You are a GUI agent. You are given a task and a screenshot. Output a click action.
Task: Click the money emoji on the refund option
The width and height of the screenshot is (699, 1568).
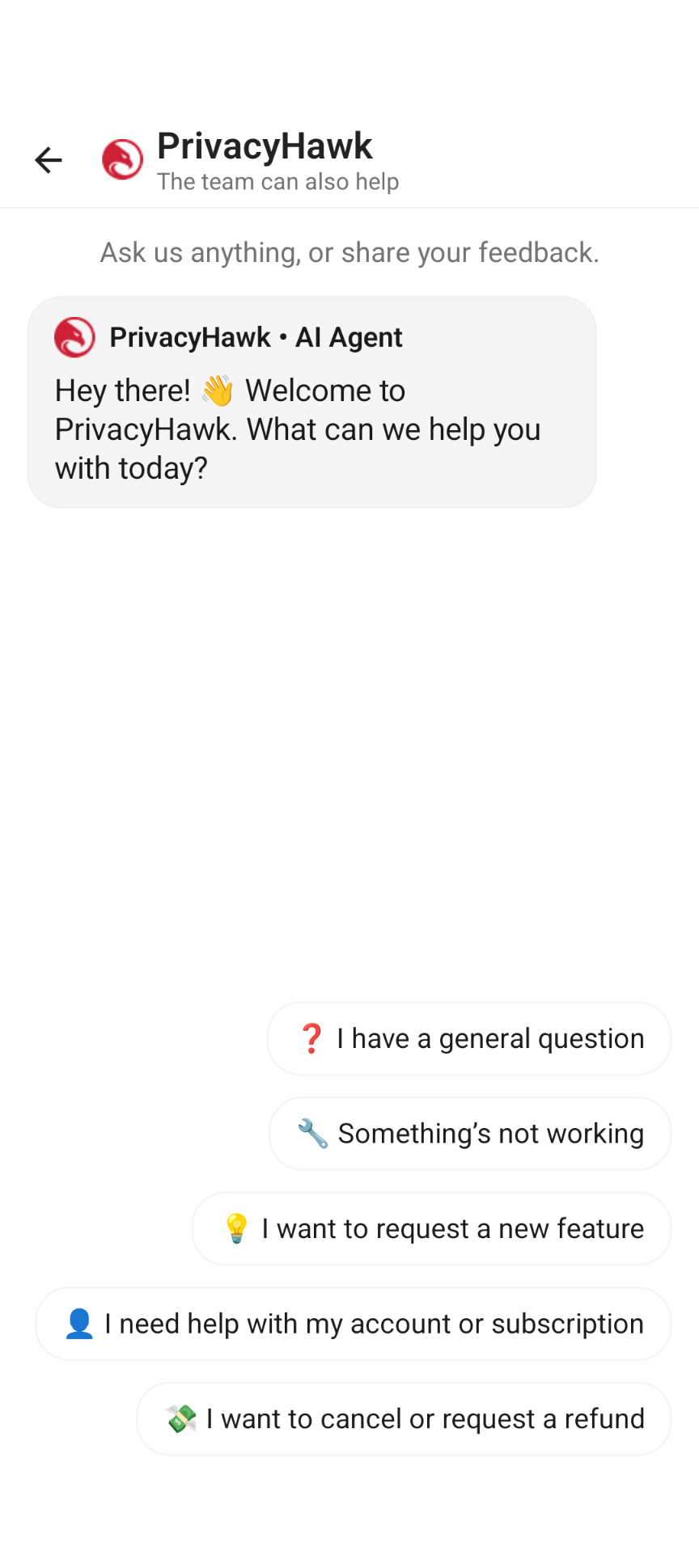point(182,1418)
